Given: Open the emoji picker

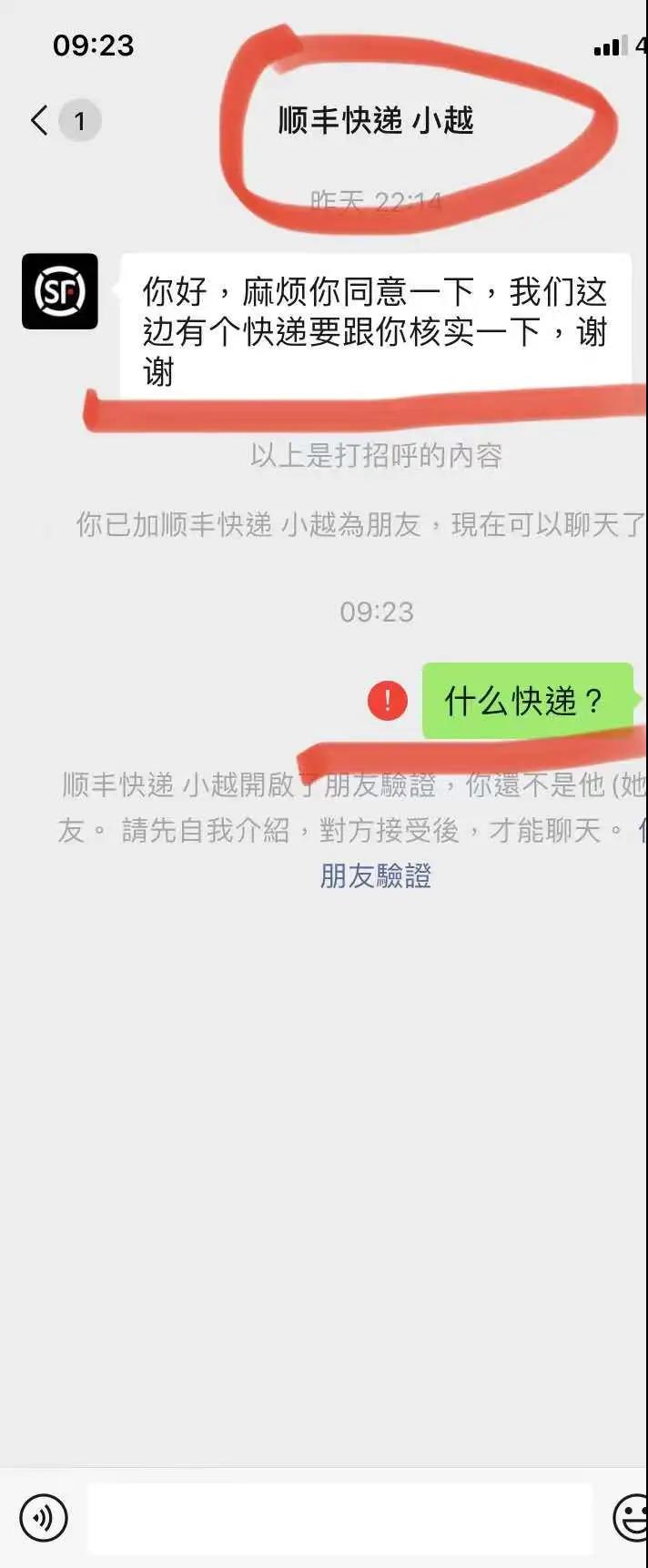Looking at the screenshot, I should click(x=632, y=1518).
